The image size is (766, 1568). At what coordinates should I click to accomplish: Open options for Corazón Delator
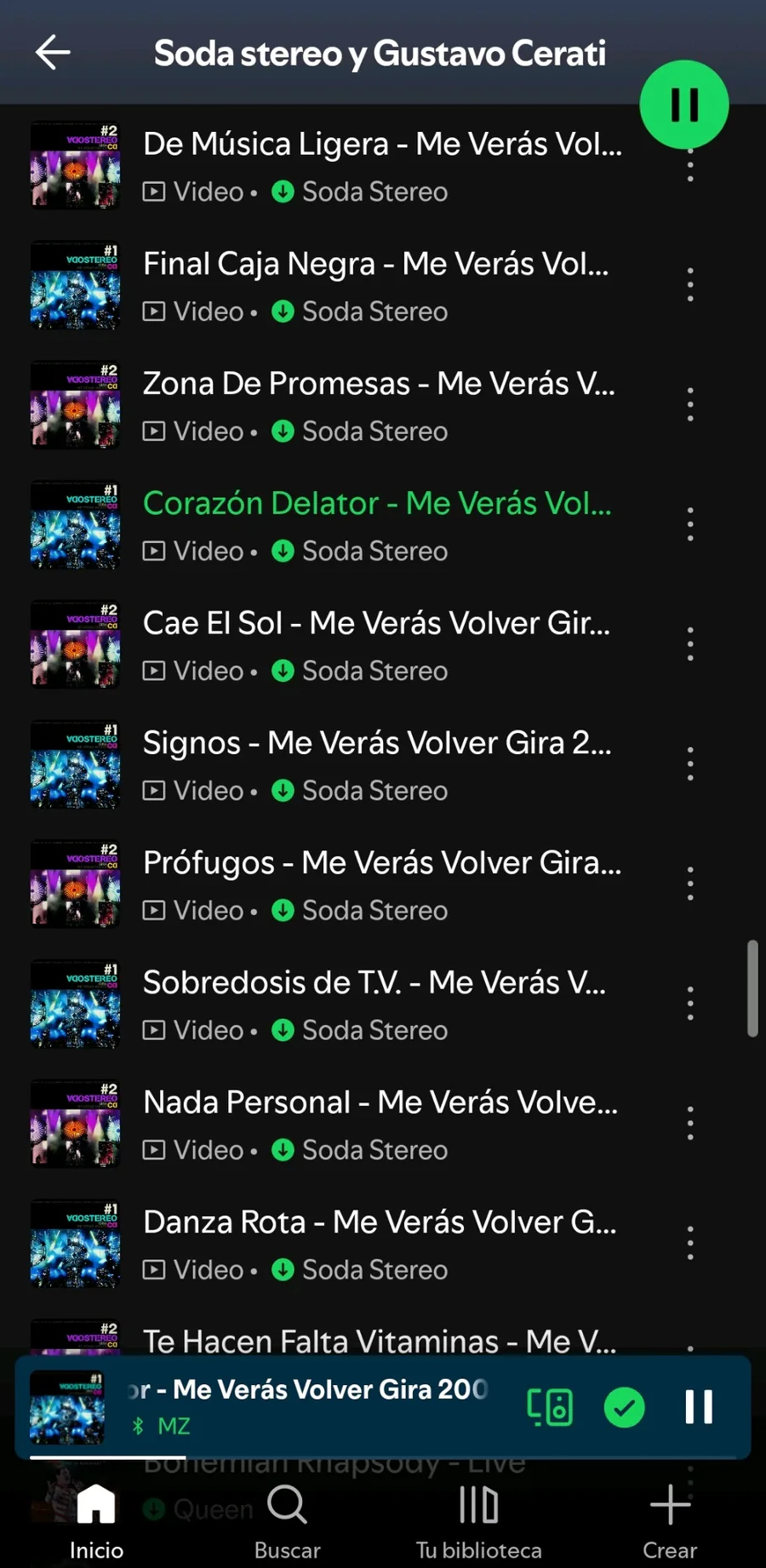[690, 524]
